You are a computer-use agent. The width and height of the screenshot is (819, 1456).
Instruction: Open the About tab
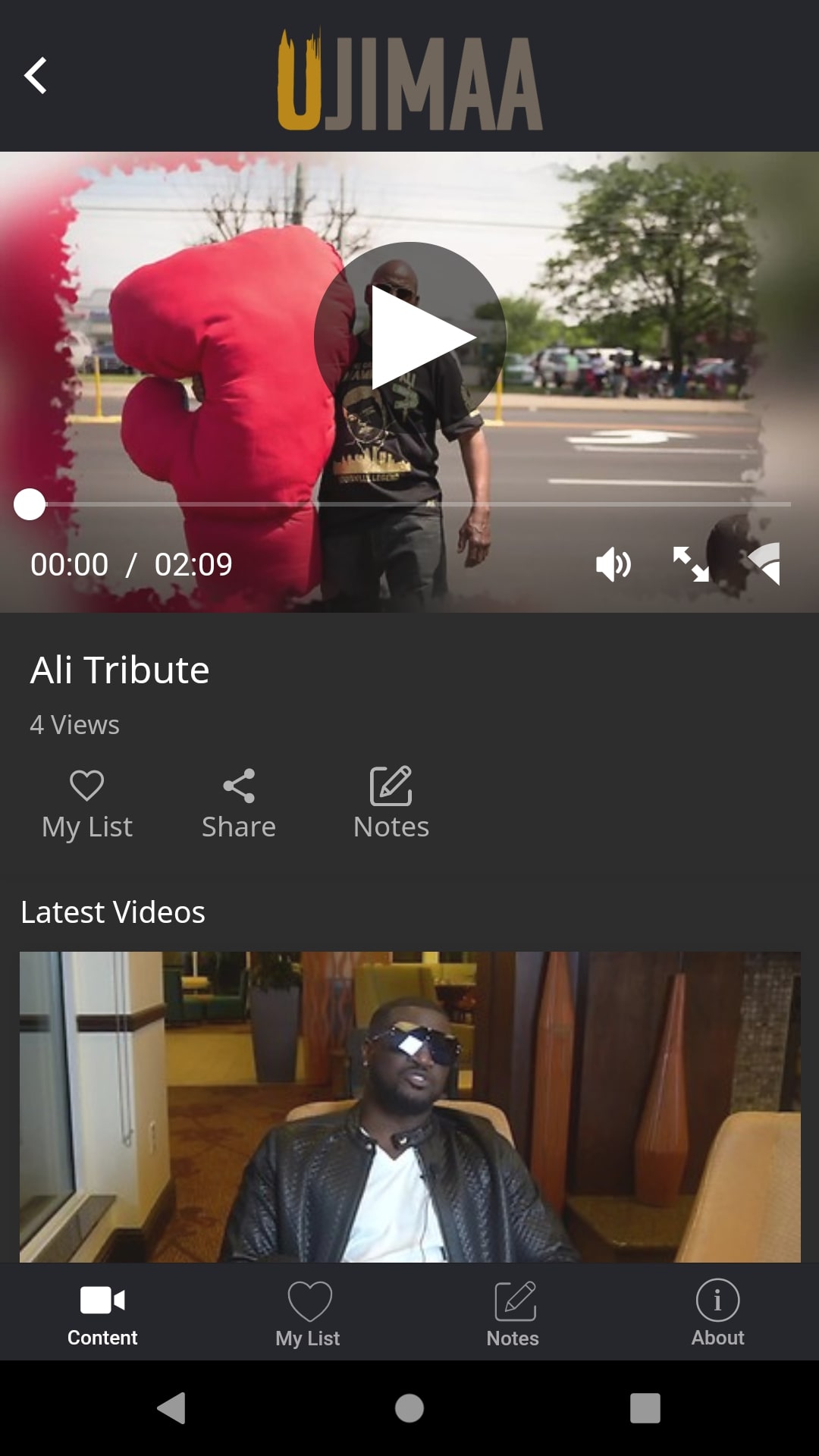(x=717, y=1313)
